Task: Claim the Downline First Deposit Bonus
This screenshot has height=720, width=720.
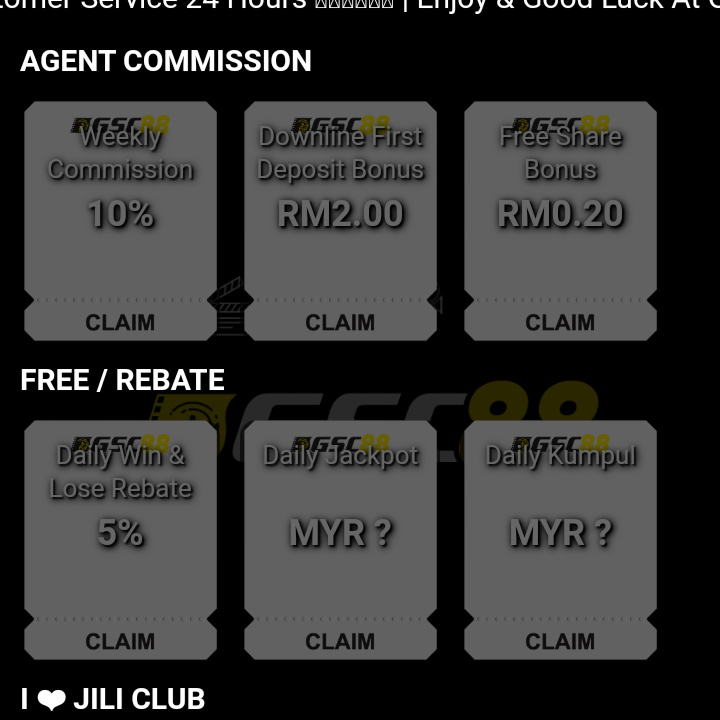Action: coord(340,322)
